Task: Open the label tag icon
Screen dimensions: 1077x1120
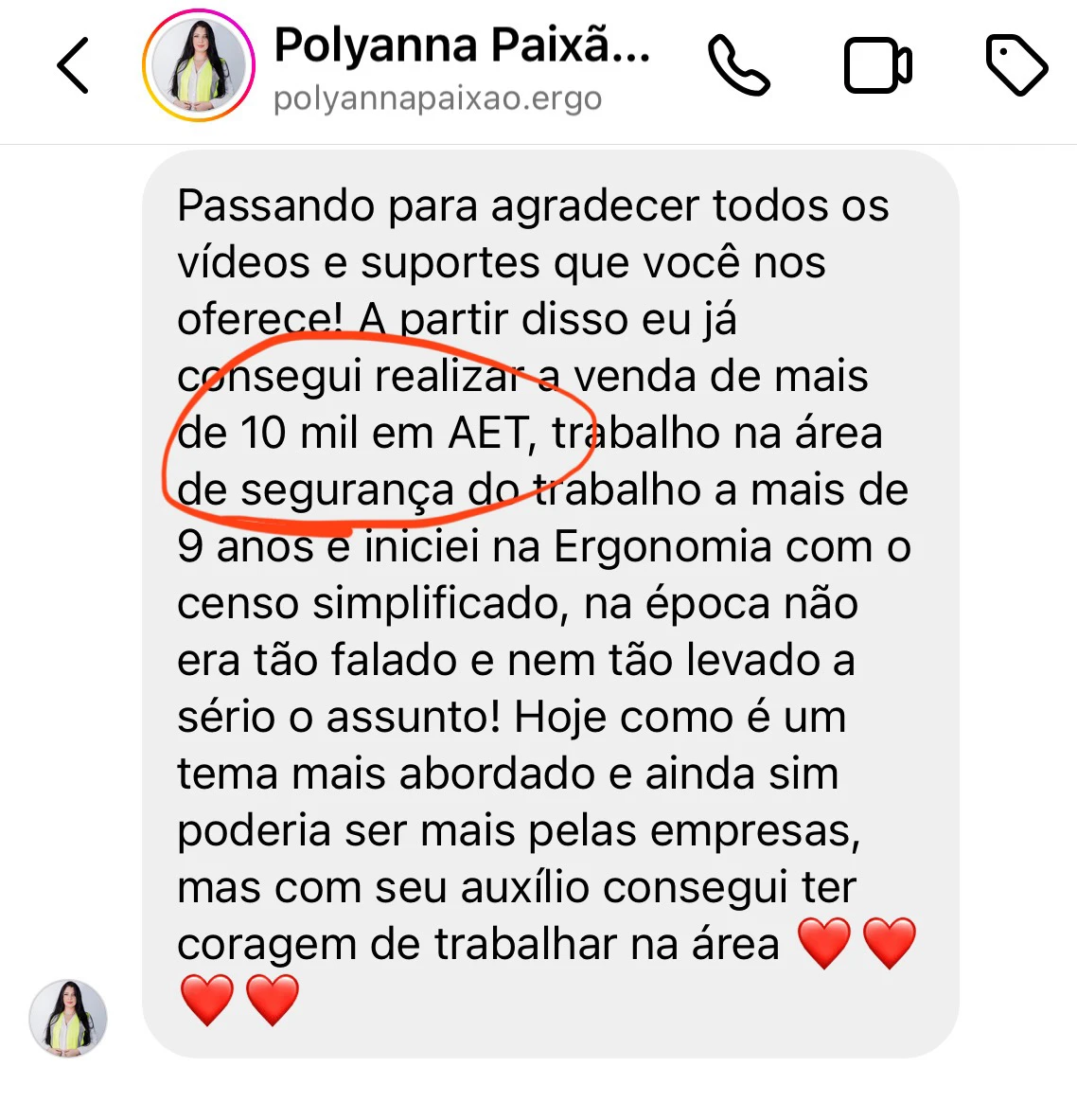Action: 1016,65
